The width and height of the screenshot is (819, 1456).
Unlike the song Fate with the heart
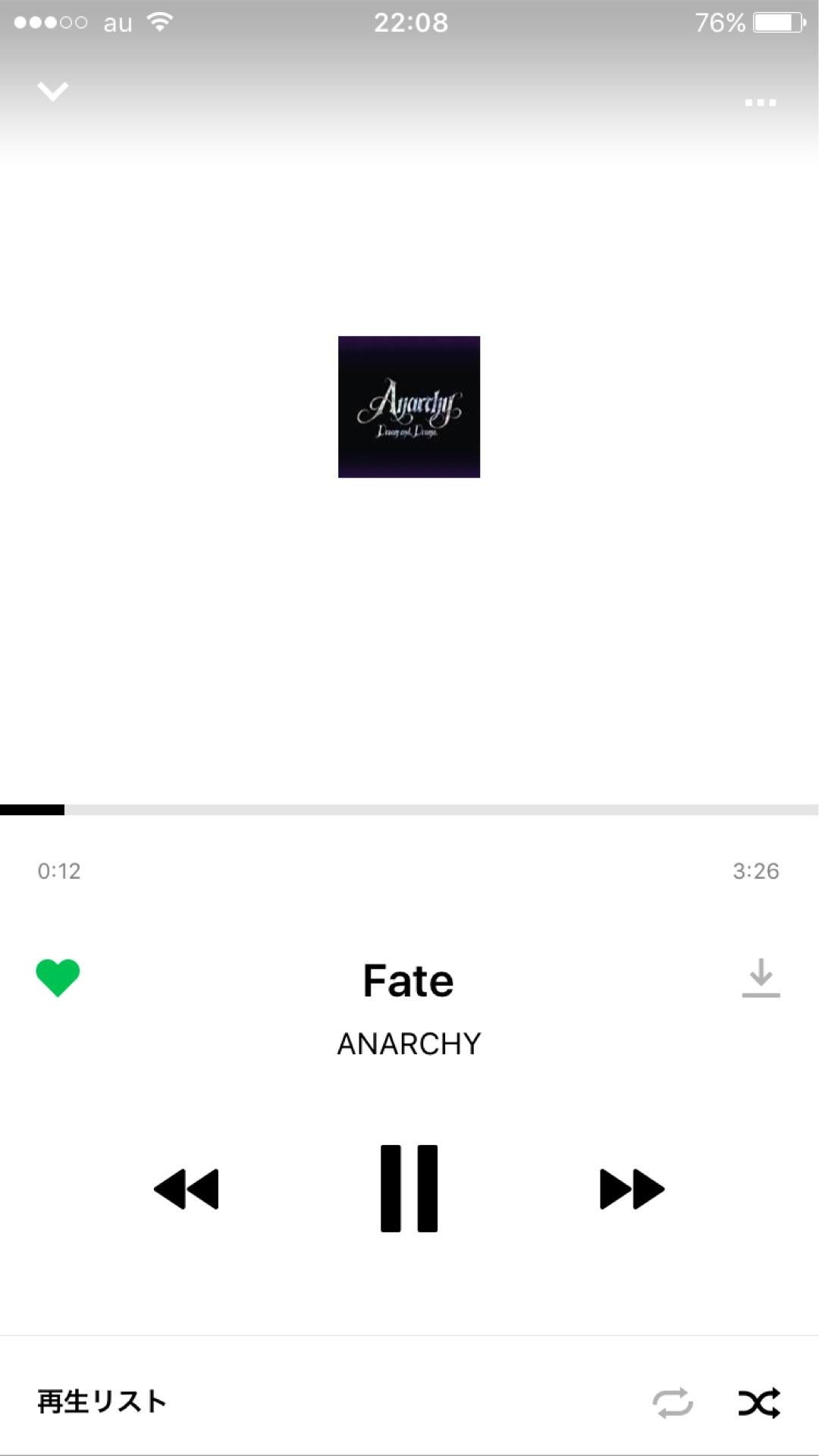point(58,977)
